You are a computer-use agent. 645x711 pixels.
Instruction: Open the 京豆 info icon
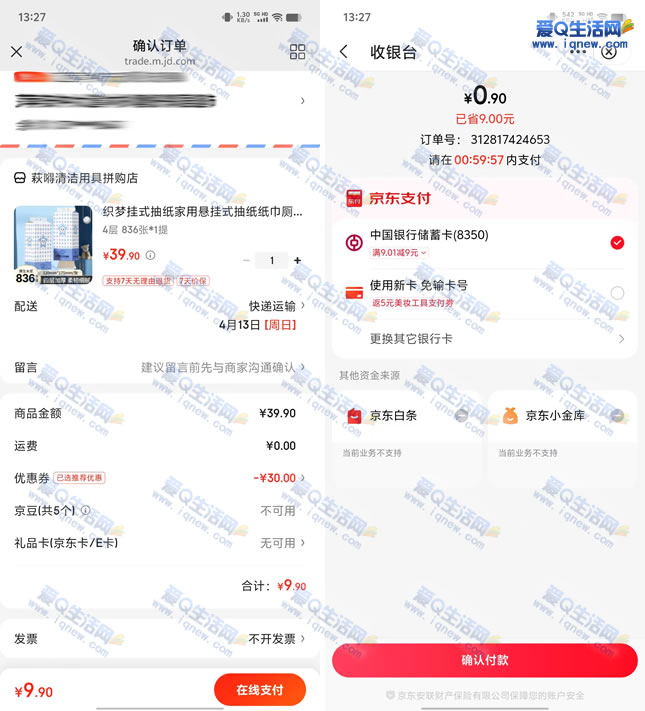click(85, 510)
